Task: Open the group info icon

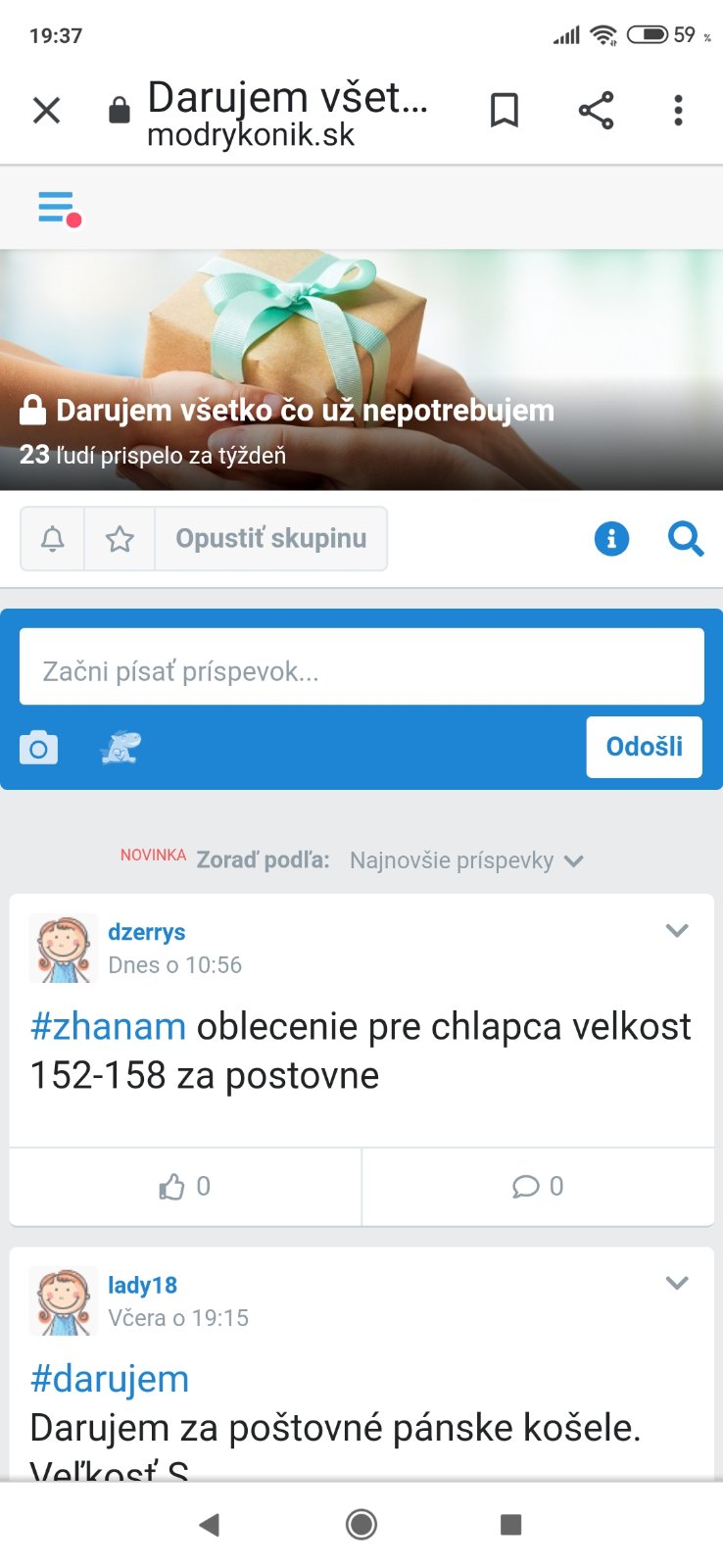Action: pyautogui.click(x=611, y=538)
